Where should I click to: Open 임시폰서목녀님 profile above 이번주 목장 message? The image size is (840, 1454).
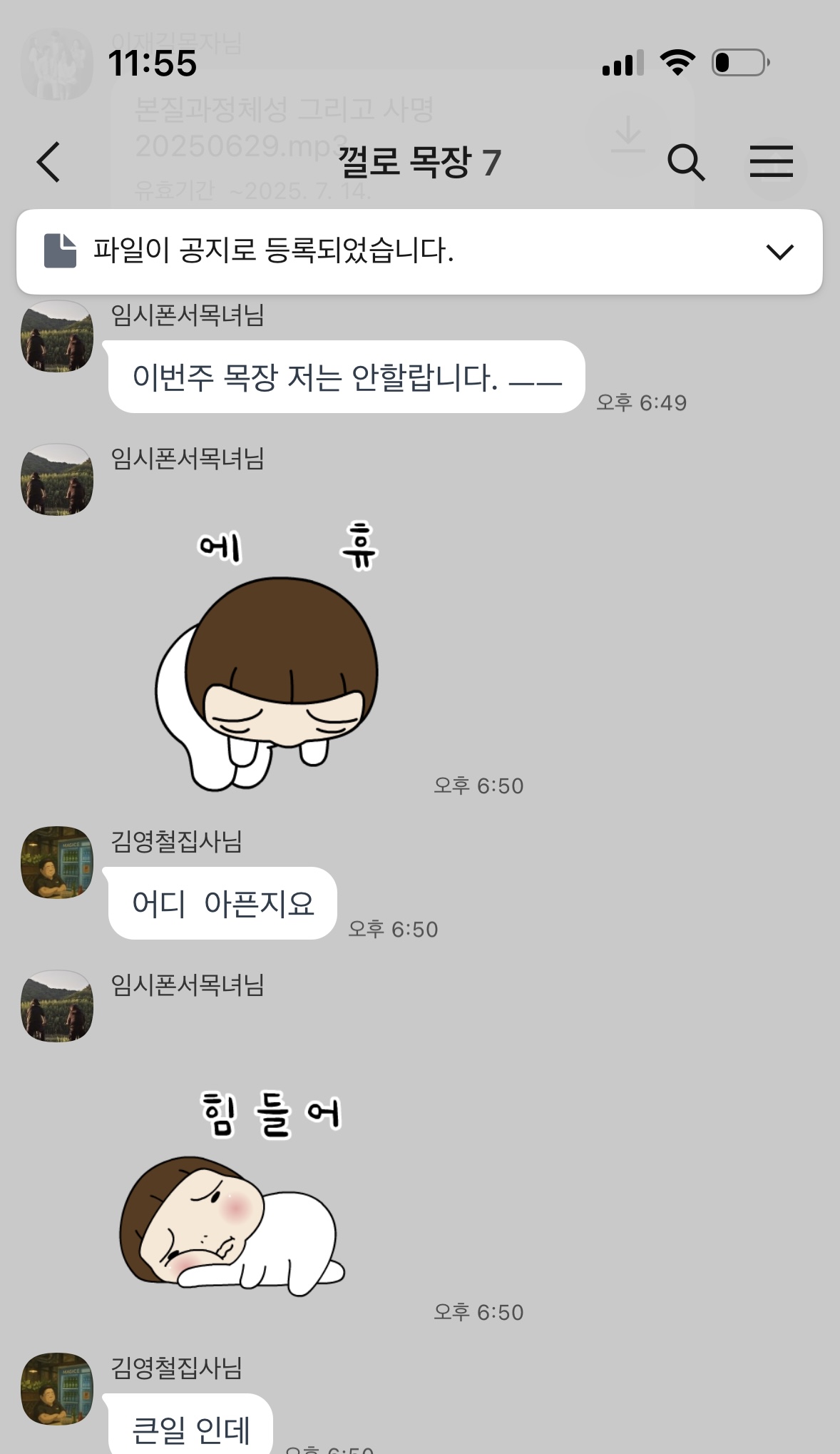pyautogui.click(x=57, y=336)
